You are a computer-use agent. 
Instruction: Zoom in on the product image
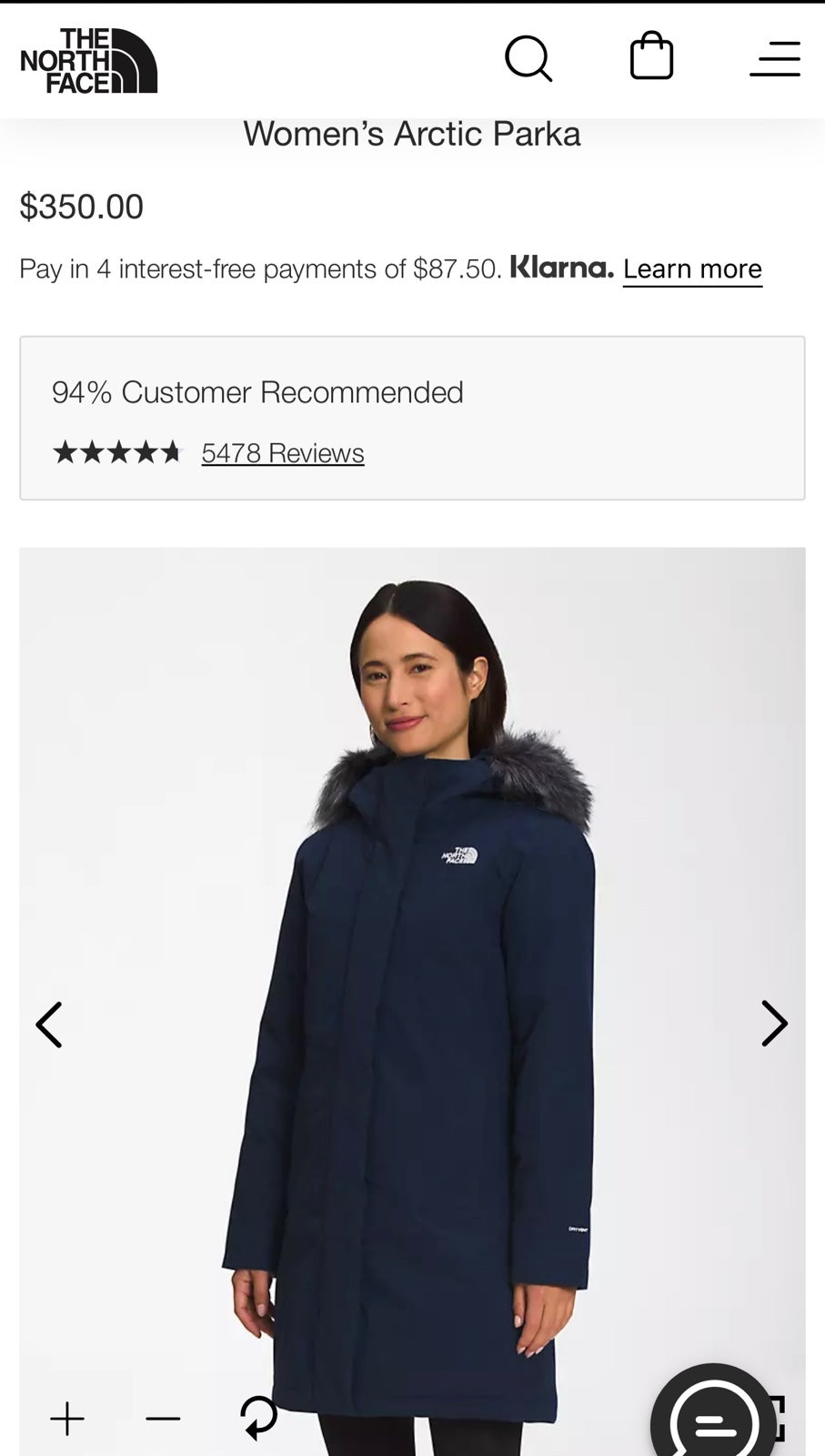point(67,1419)
